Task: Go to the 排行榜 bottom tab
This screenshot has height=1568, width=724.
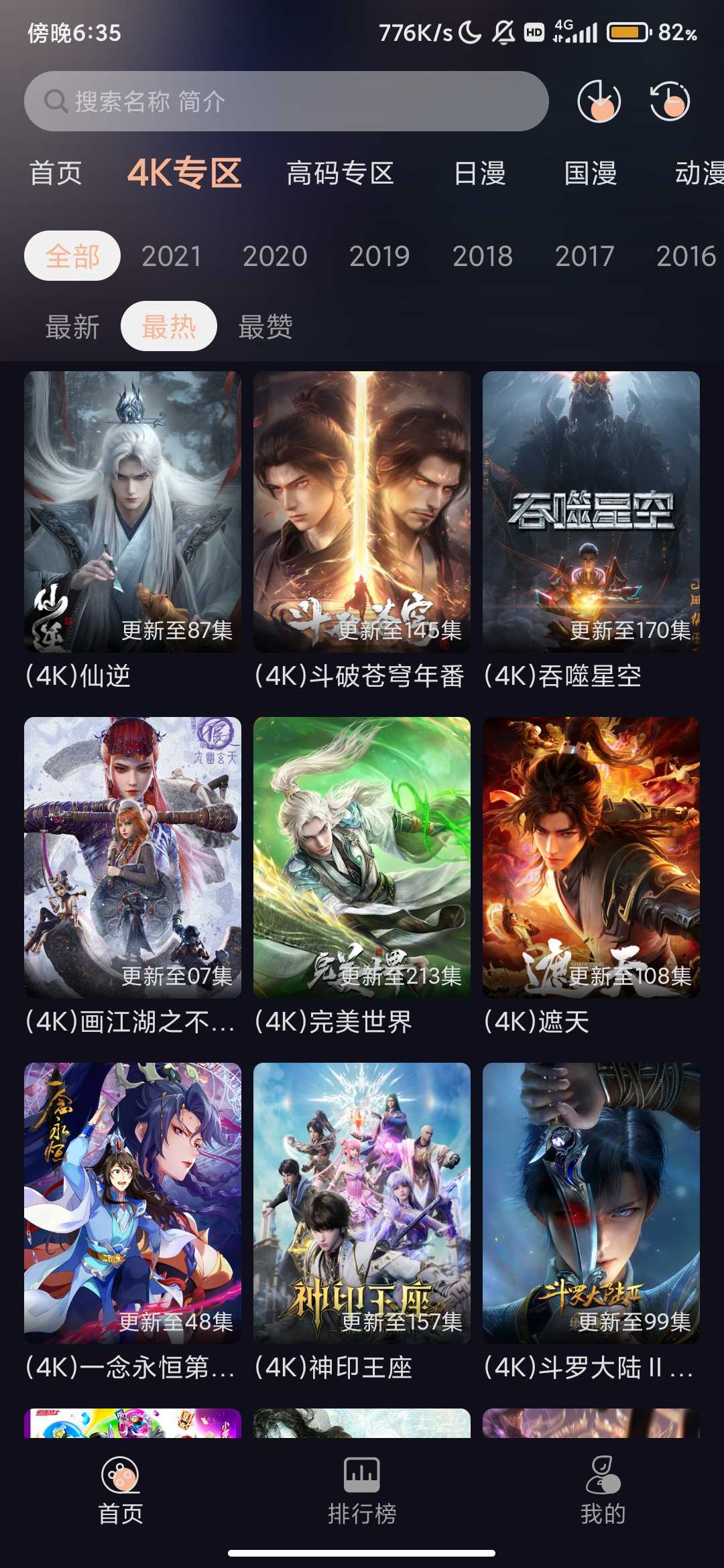Action: (x=362, y=1491)
